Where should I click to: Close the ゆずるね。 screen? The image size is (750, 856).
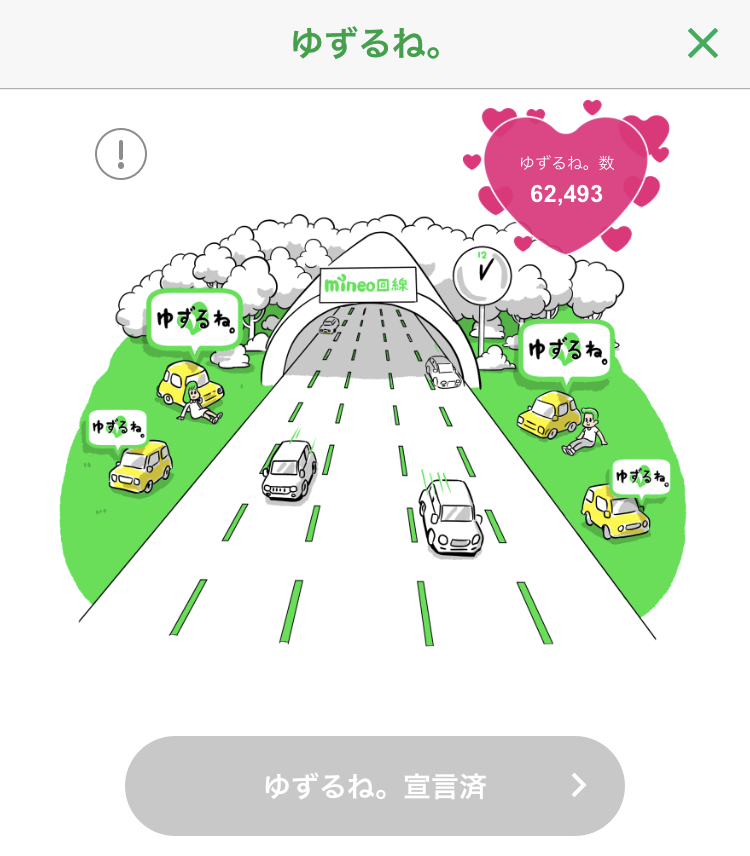click(703, 44)
